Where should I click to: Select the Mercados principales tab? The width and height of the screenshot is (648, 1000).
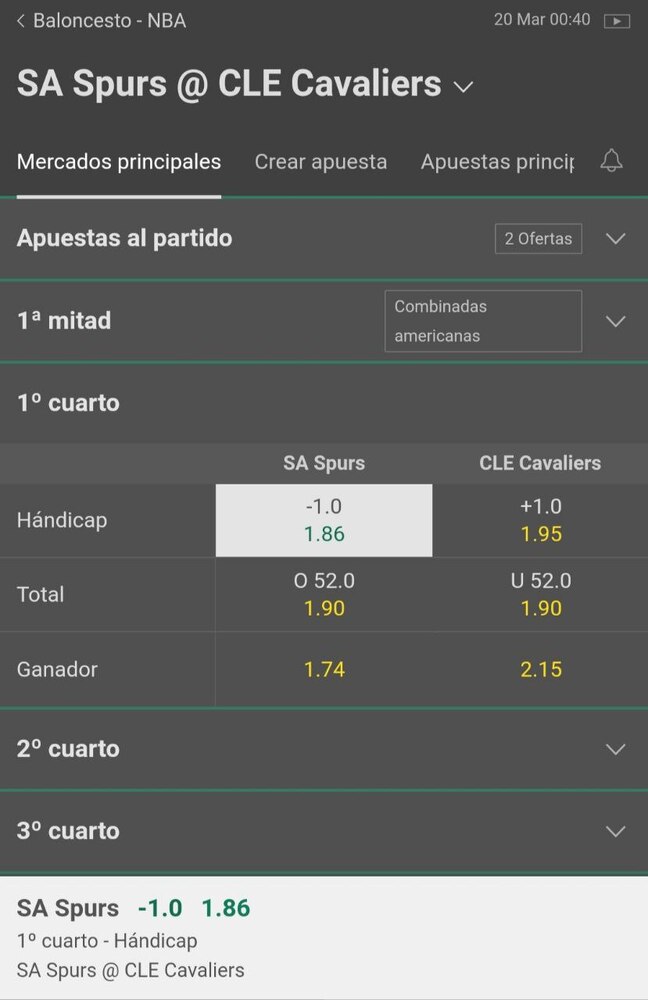[x=119, y=162]
